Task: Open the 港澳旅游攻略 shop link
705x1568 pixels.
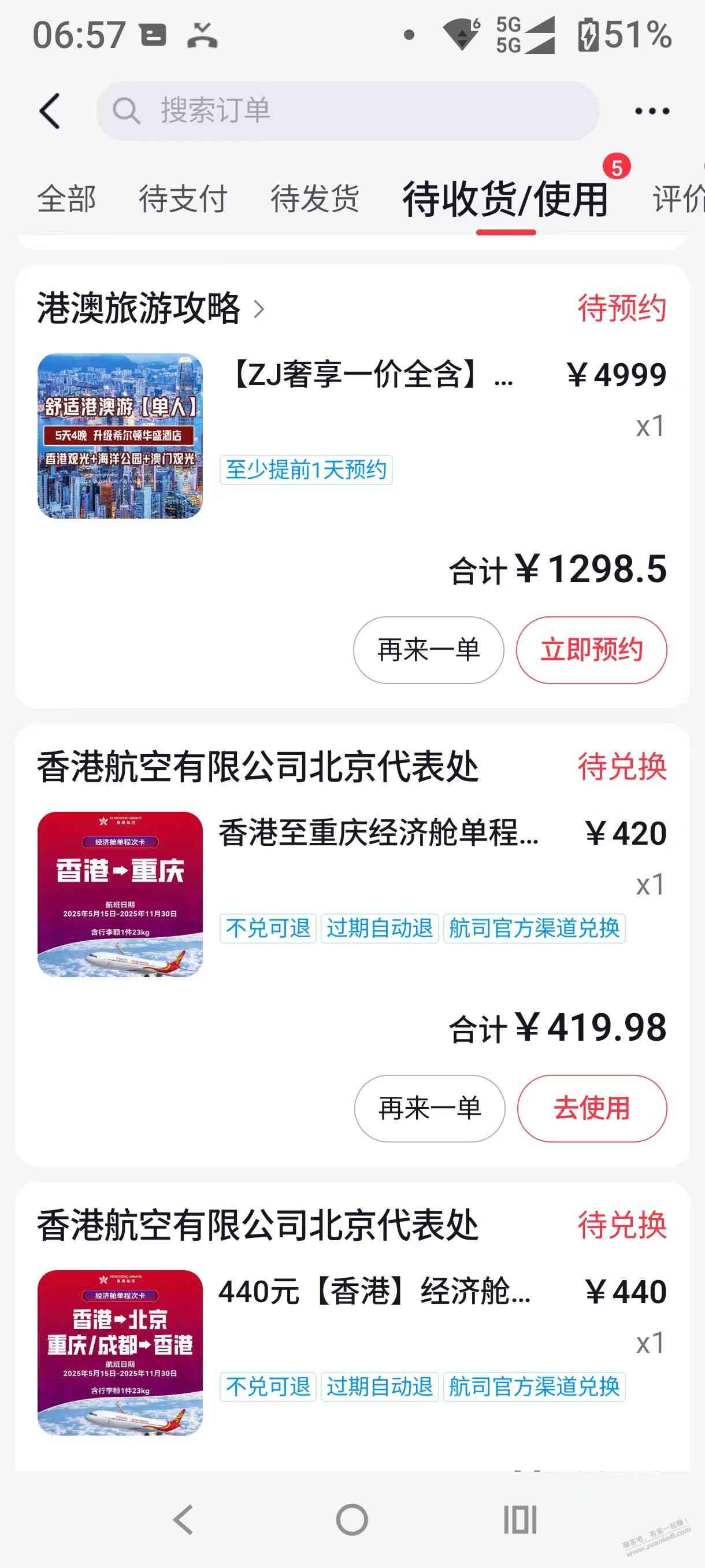Action: (x=151, y=308)
